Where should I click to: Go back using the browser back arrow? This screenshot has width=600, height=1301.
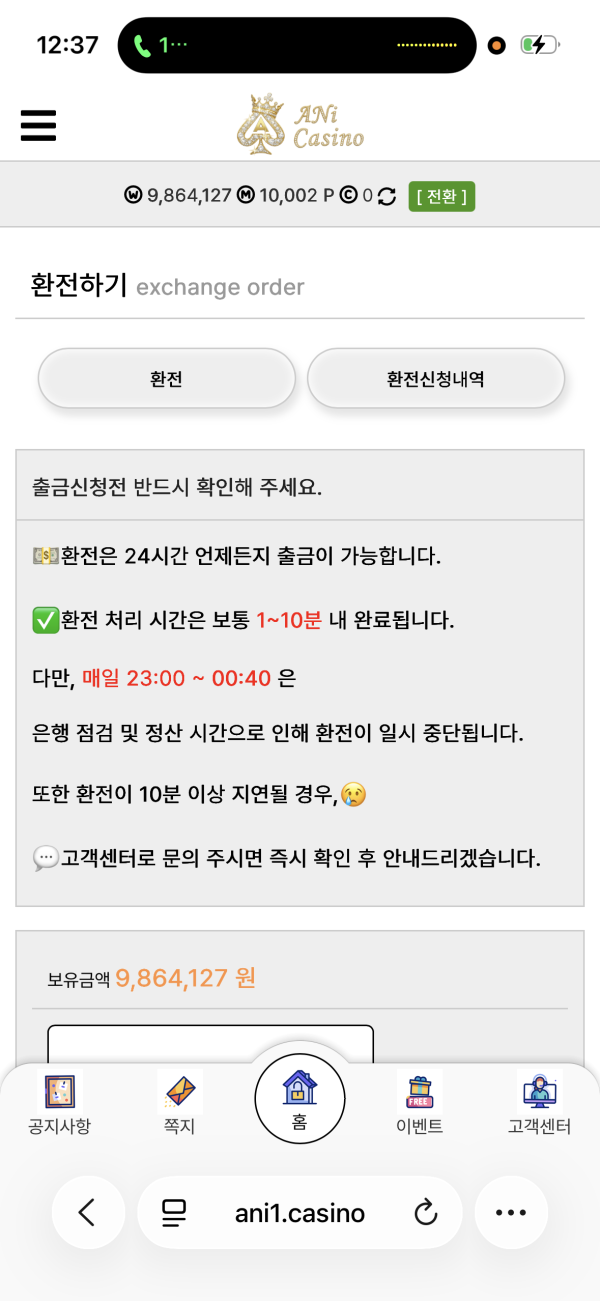click(88, 1213)
